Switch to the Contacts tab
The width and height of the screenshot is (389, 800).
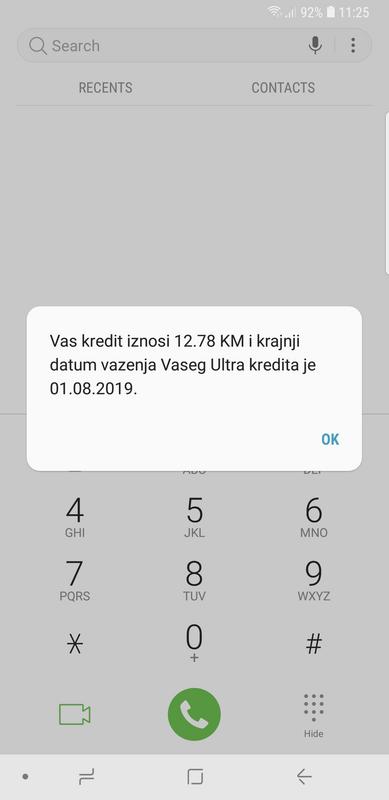(x=283, y=88)
